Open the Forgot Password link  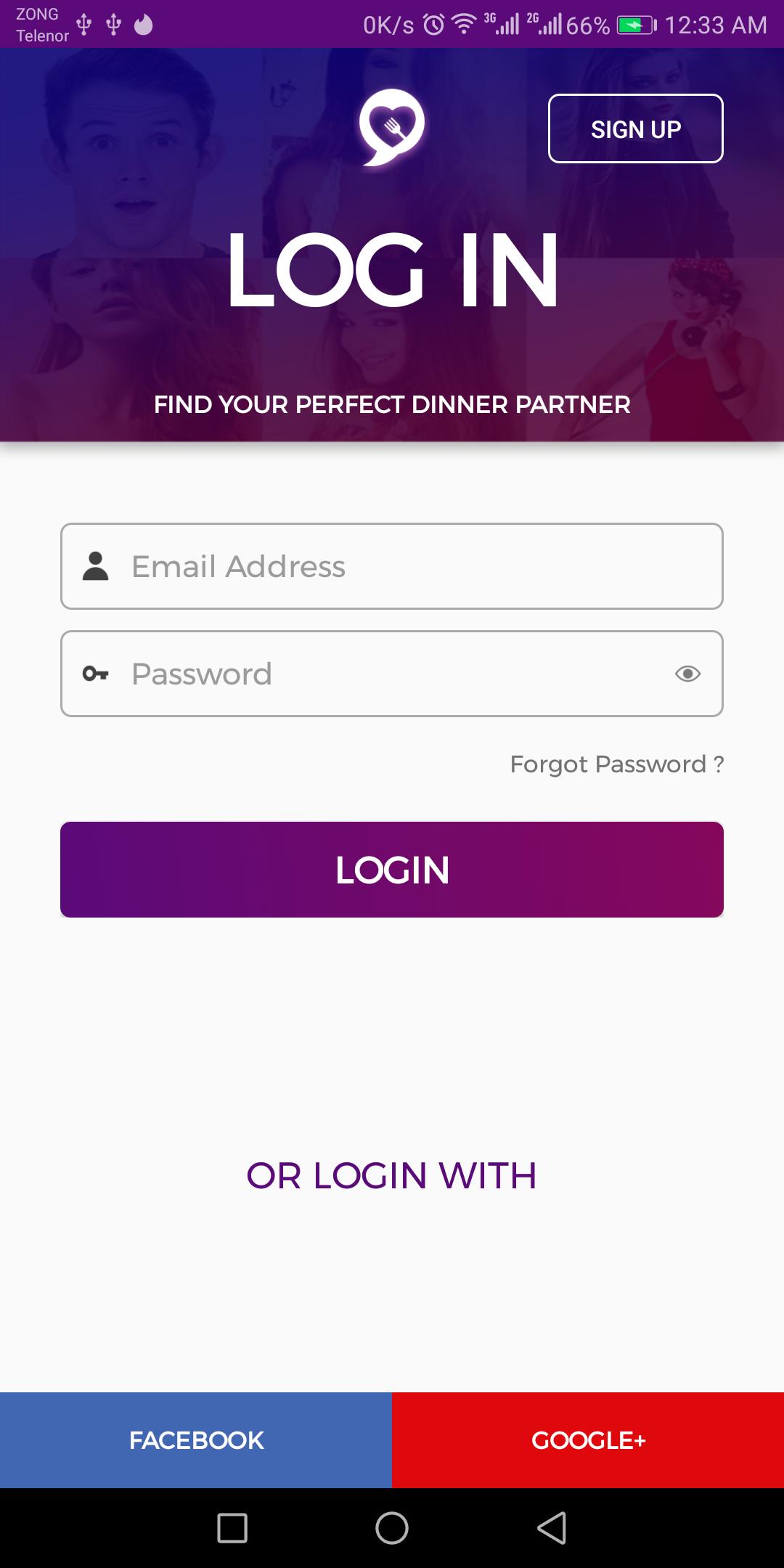pyautogui.click(x=616, y=764)
